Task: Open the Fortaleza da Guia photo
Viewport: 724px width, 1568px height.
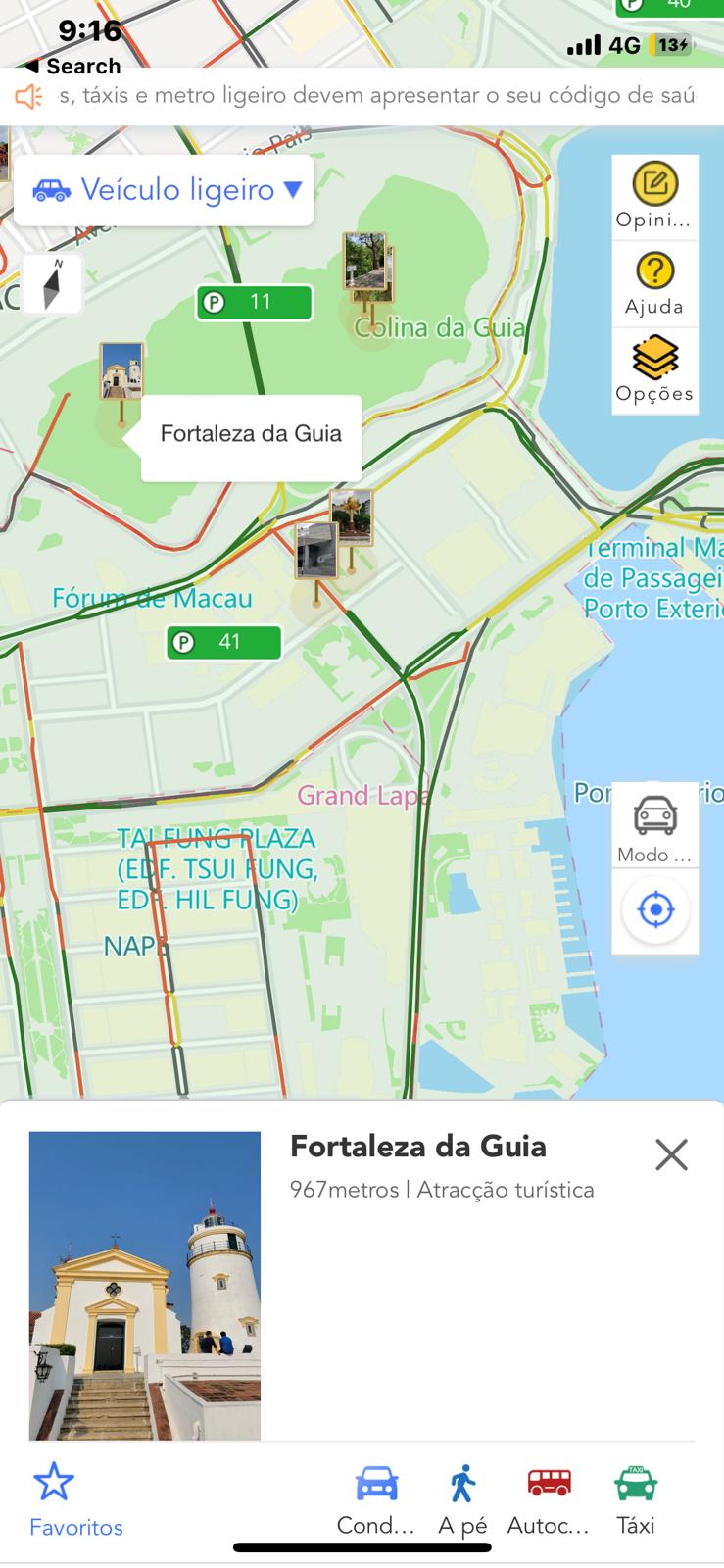Action: [145, 1285]
